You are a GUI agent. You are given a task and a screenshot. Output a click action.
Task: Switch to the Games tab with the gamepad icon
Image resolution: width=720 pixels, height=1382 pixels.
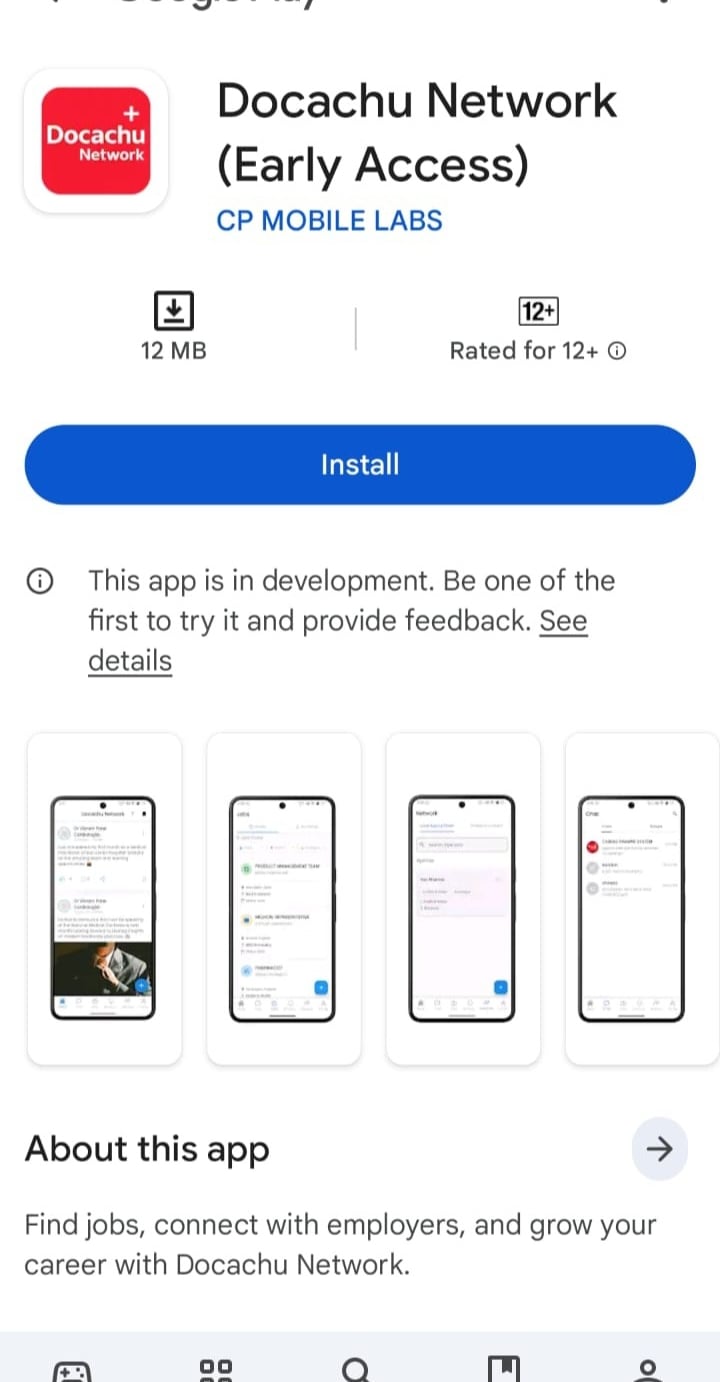(72, 1368)
